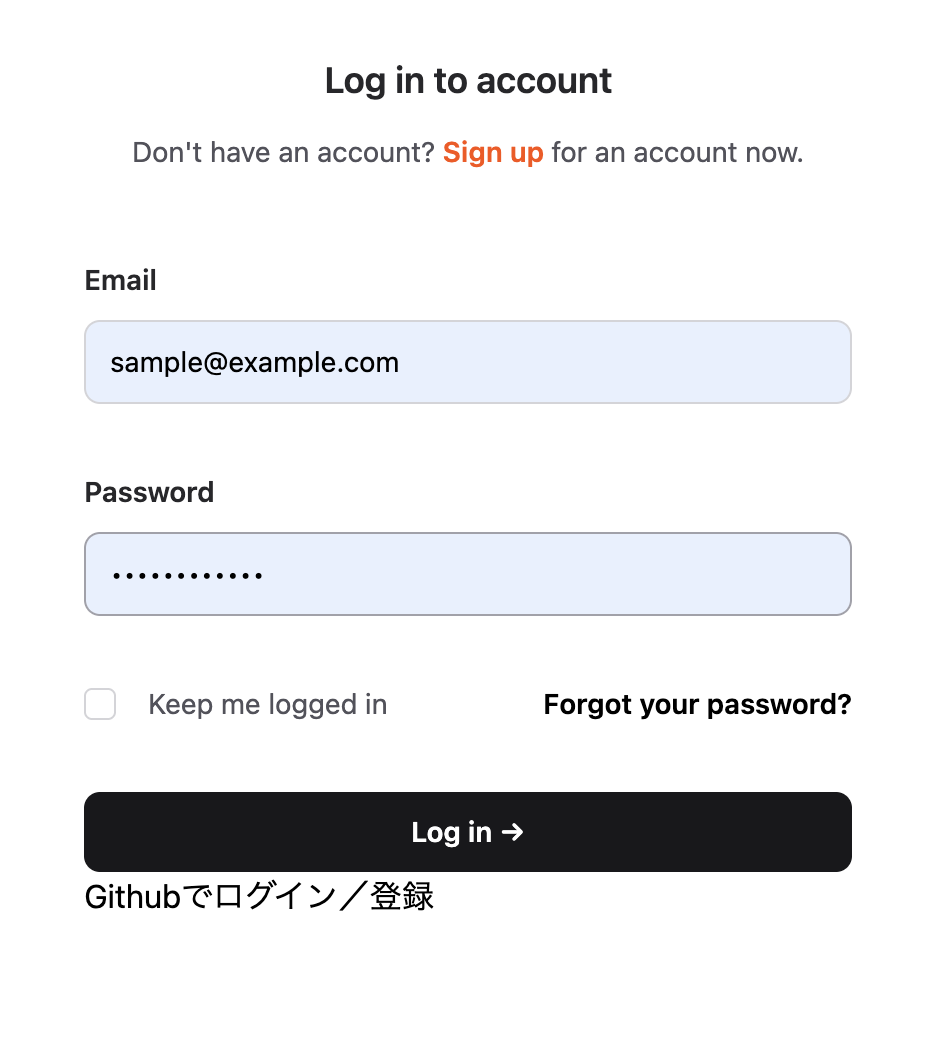Choose Githubでログイン／登録 option
Screen dimensions: 934x1058
[259, 896]
